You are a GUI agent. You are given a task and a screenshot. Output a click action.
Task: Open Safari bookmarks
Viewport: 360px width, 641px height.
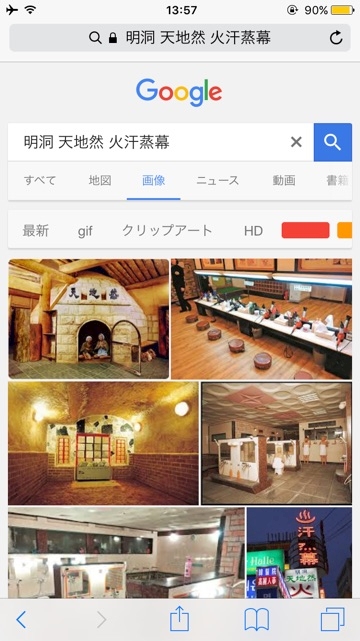point(257,620)
